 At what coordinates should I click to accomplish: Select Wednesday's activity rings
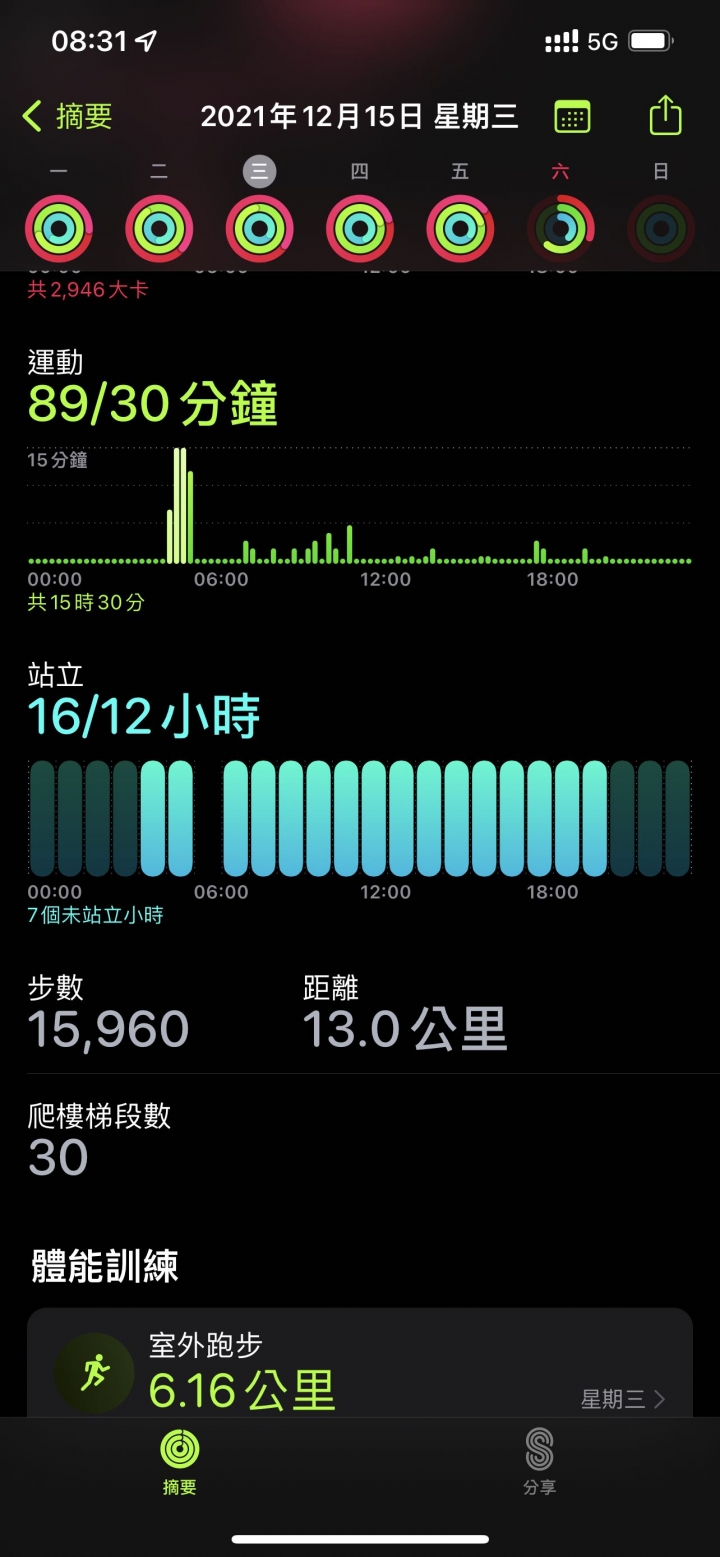click(259, 228)
